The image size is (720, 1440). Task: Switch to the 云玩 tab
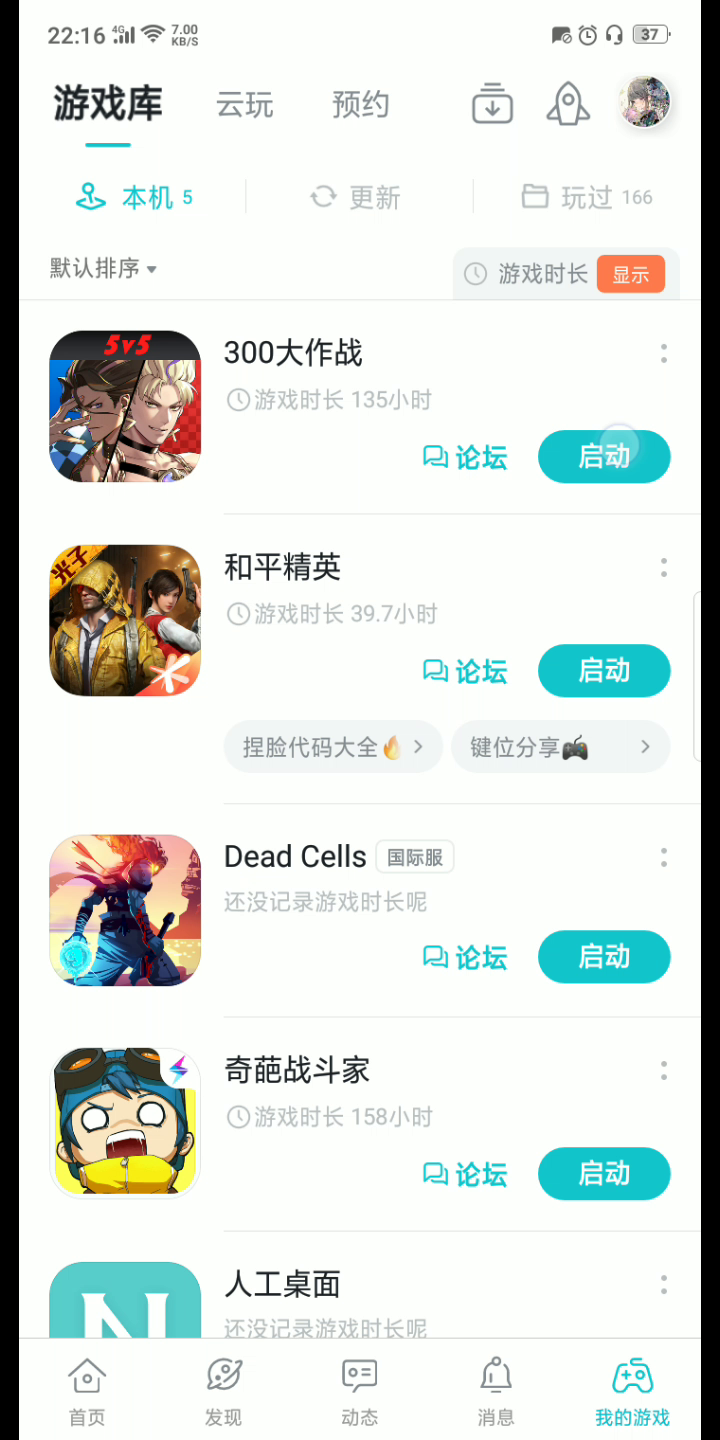245,105
